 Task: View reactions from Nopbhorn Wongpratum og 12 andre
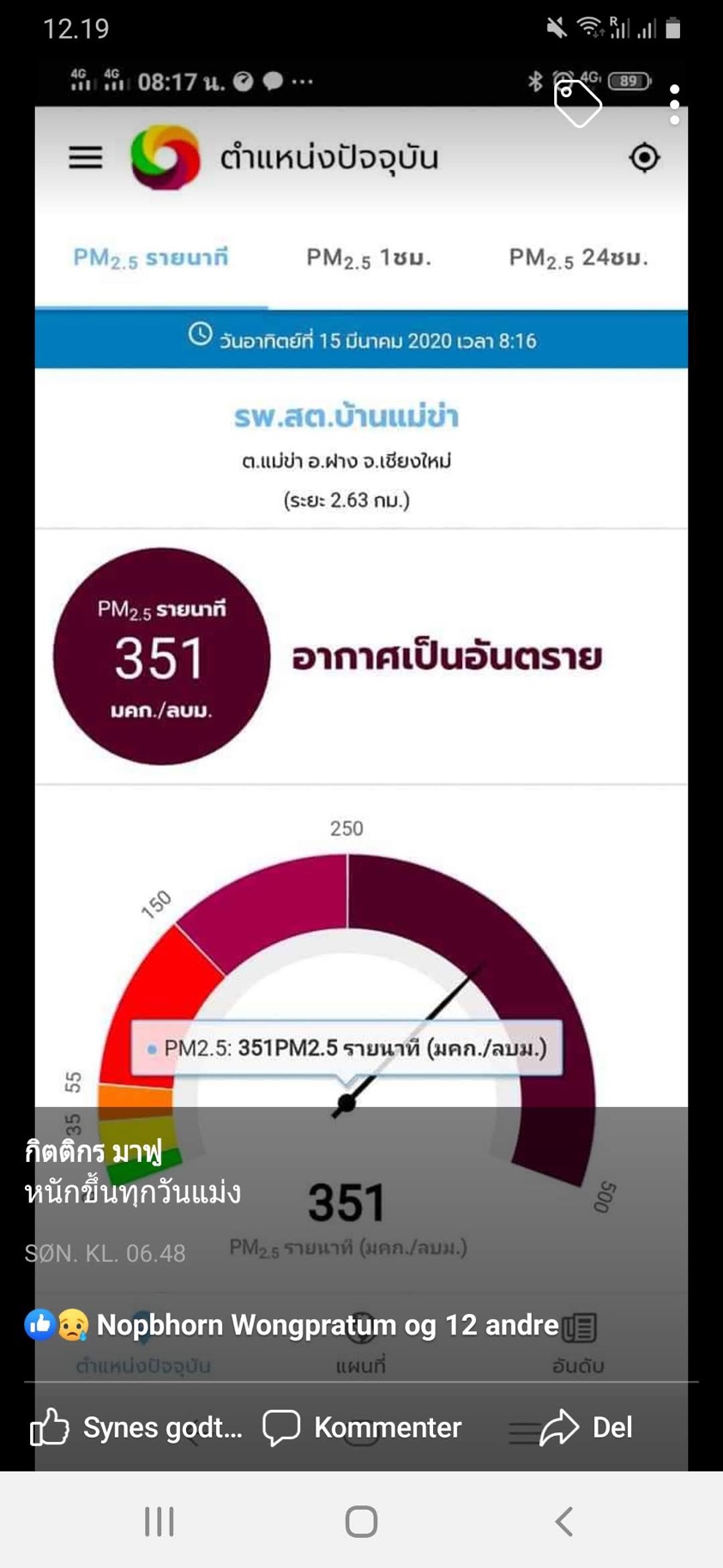coord(292,1325)
